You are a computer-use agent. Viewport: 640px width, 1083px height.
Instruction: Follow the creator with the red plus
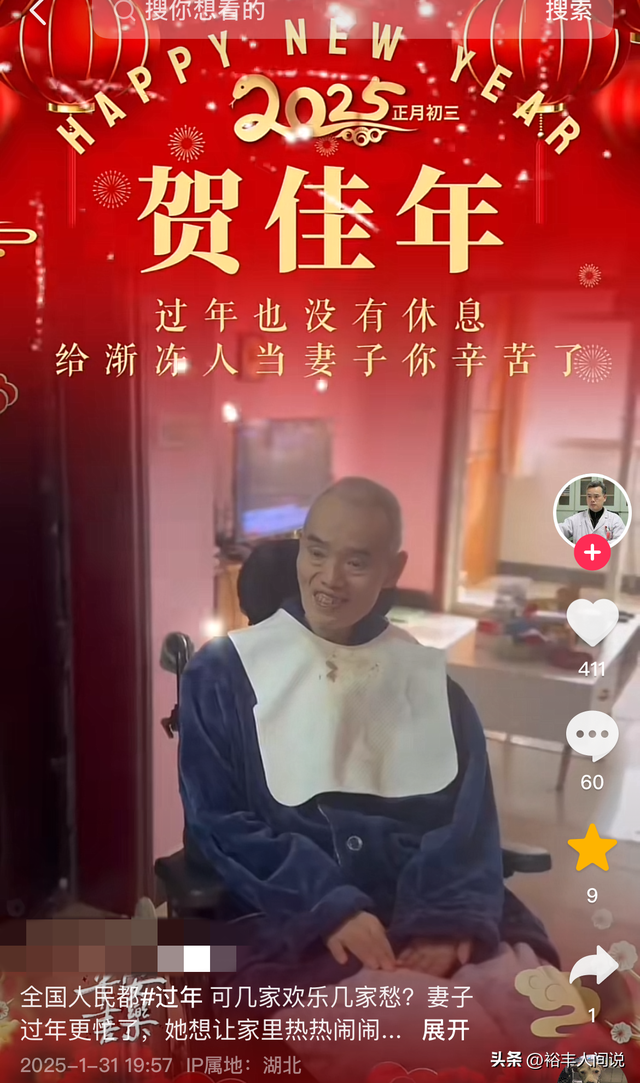pyautogui.click(x=592, y=553)
